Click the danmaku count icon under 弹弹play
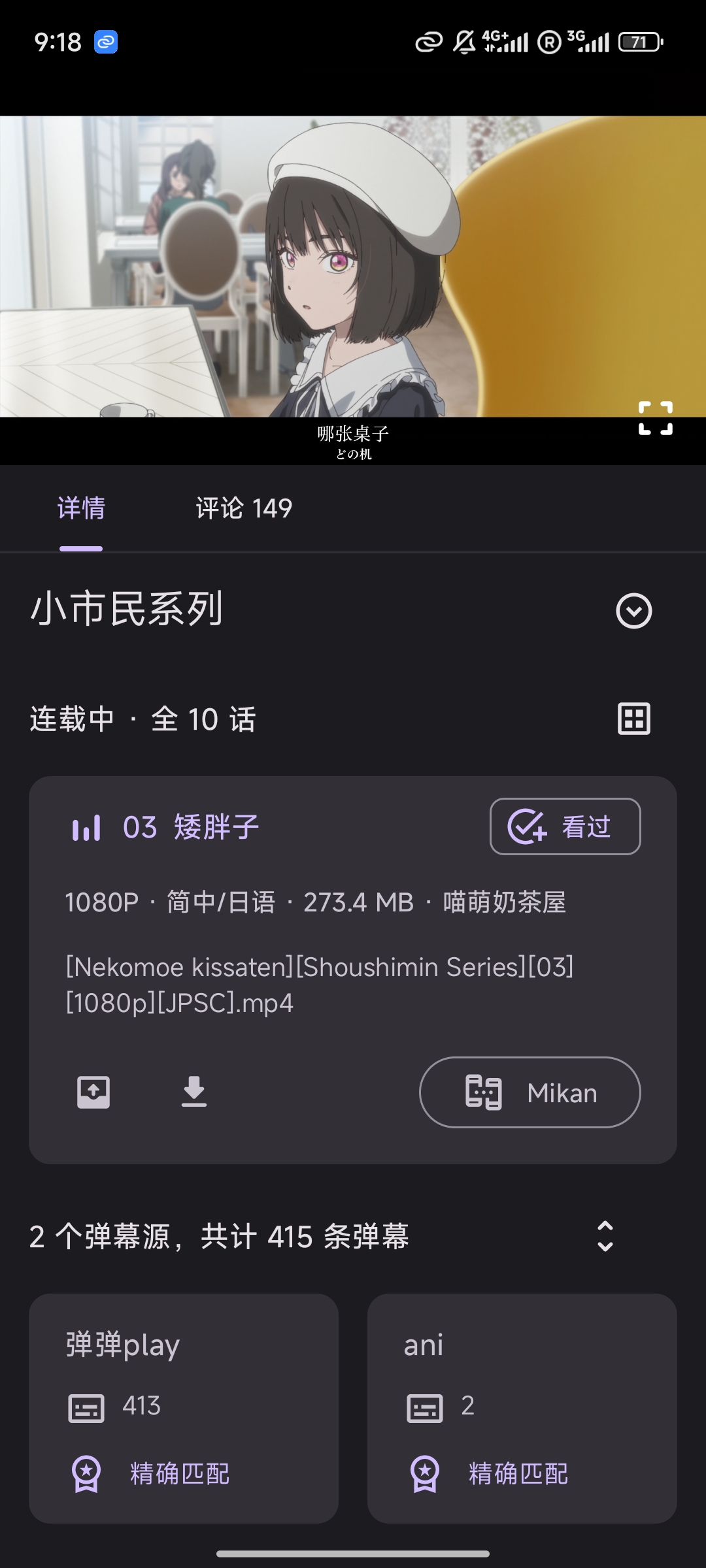 [x=86, y=1408]
